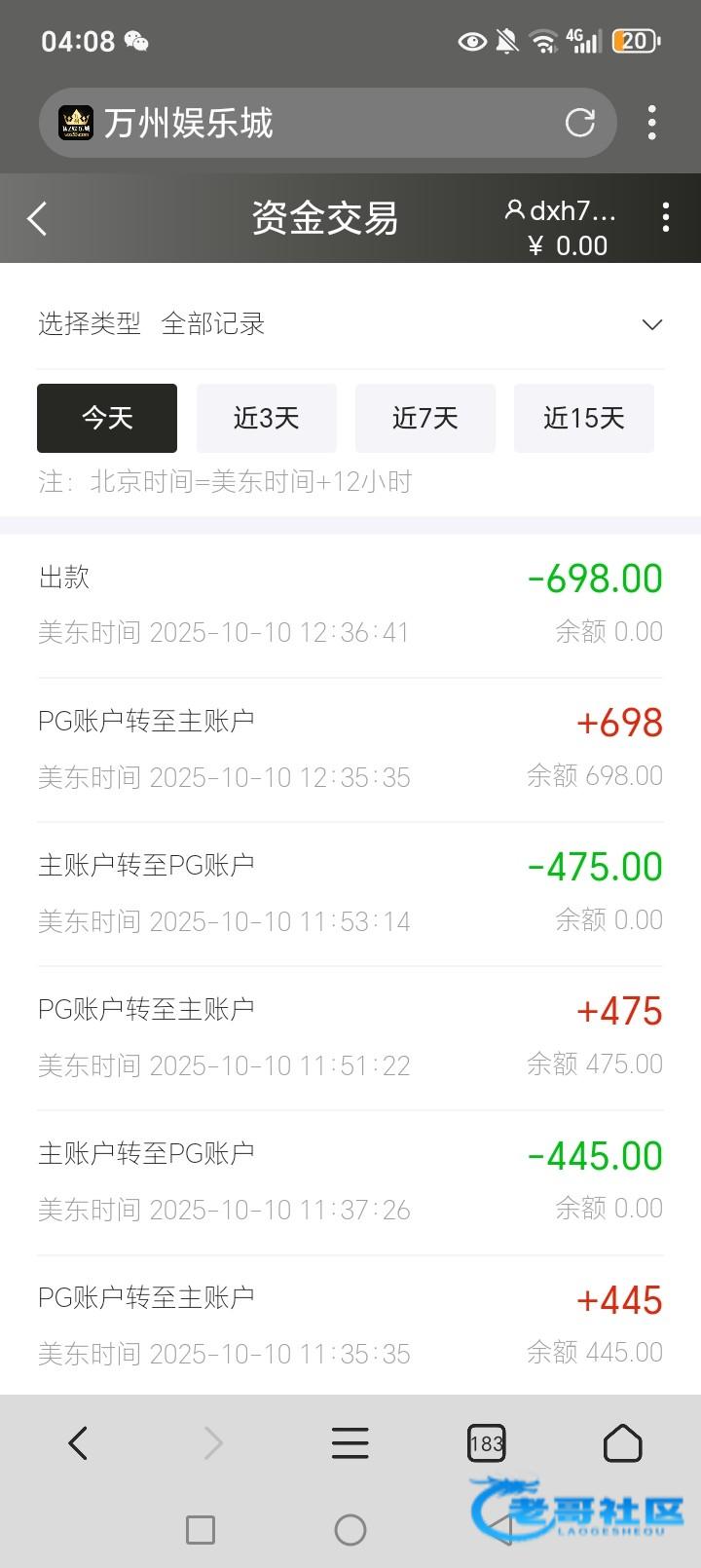Go back from the 资金交易 page
The width and height of the screenshot is (701, 1568).
[38, 219]
